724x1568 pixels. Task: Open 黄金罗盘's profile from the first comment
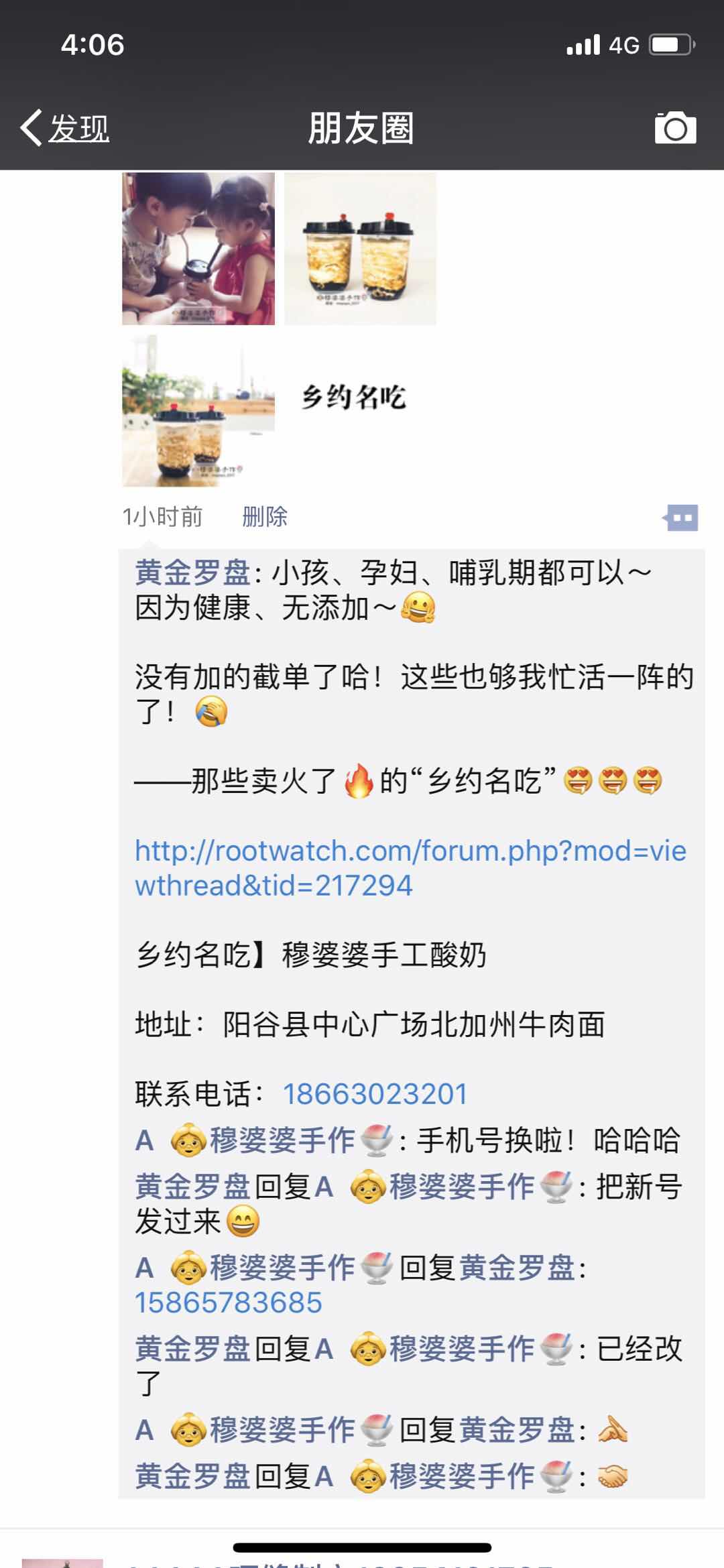193,573
